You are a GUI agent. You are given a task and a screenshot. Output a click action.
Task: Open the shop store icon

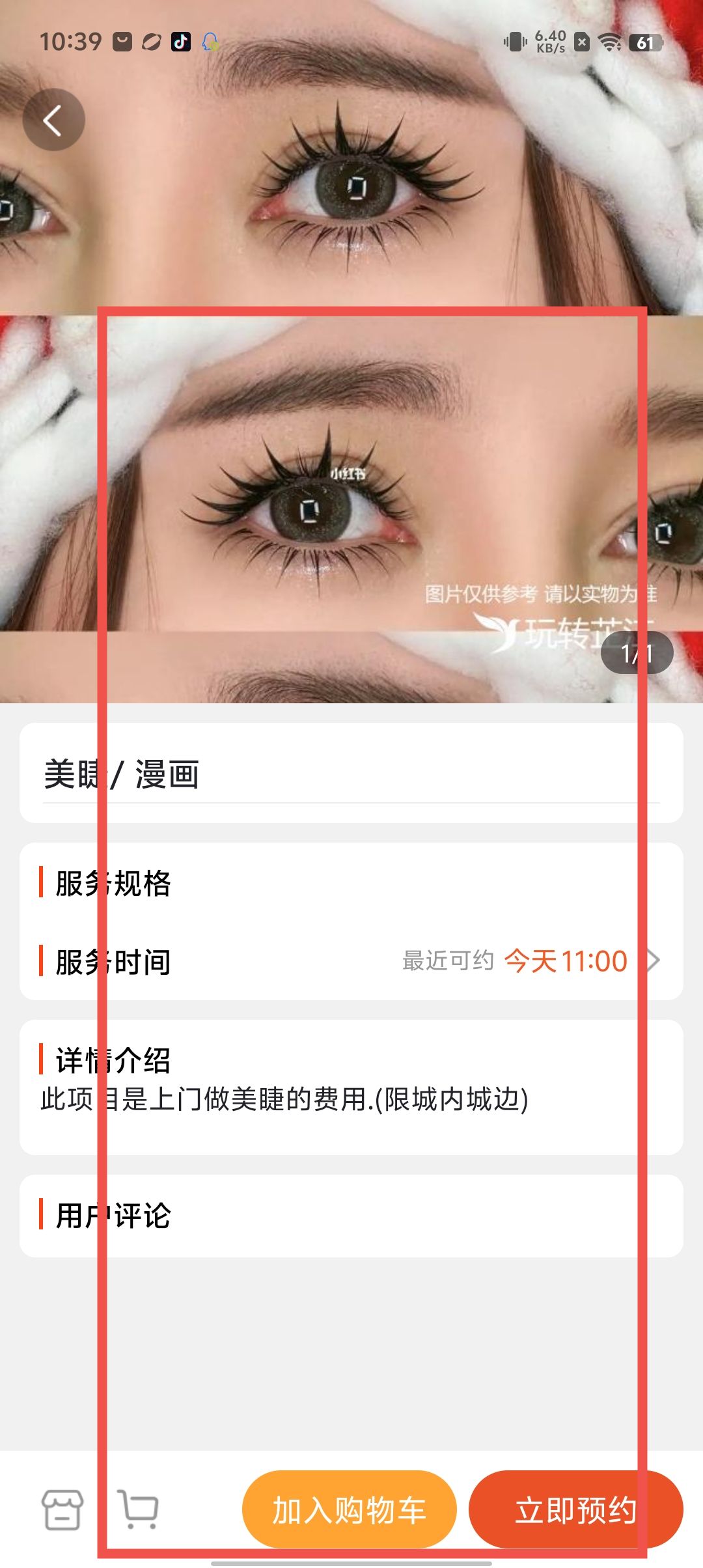[x=62, y=1509]
